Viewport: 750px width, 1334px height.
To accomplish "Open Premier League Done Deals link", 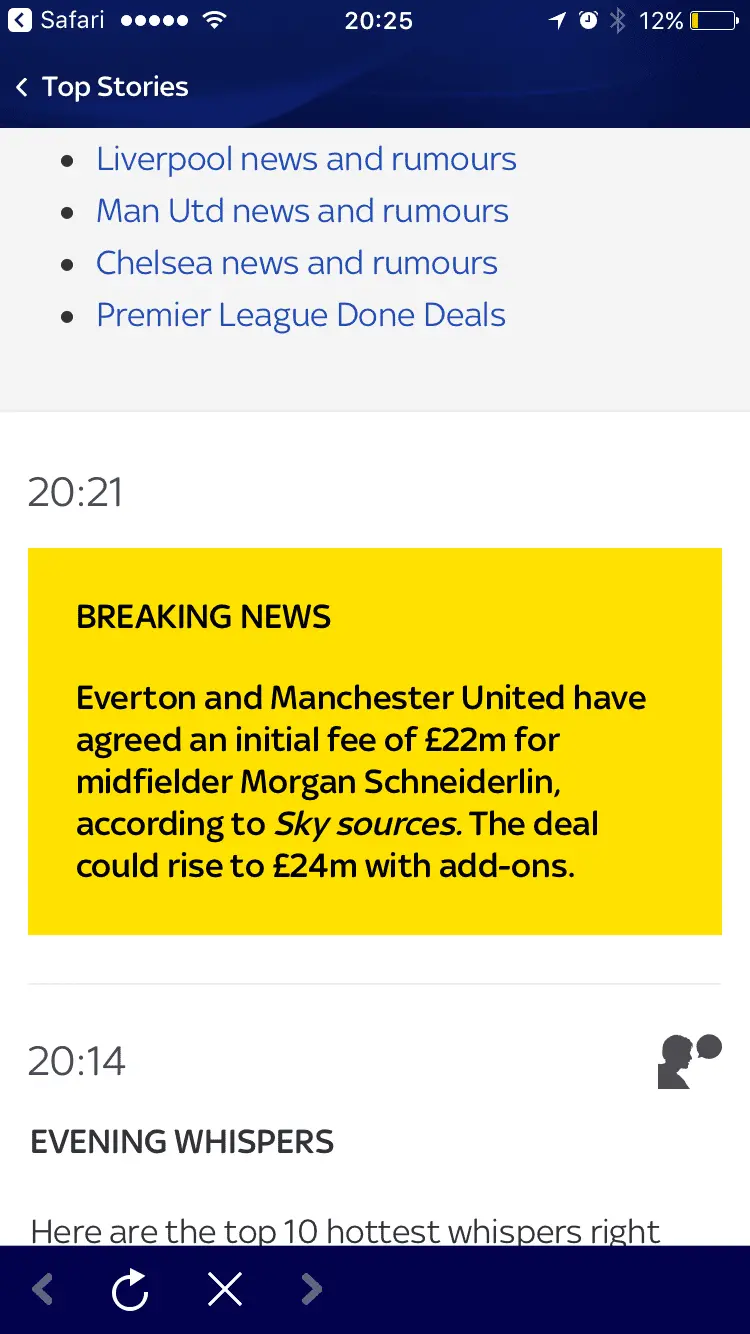I will tap(300, 315).
